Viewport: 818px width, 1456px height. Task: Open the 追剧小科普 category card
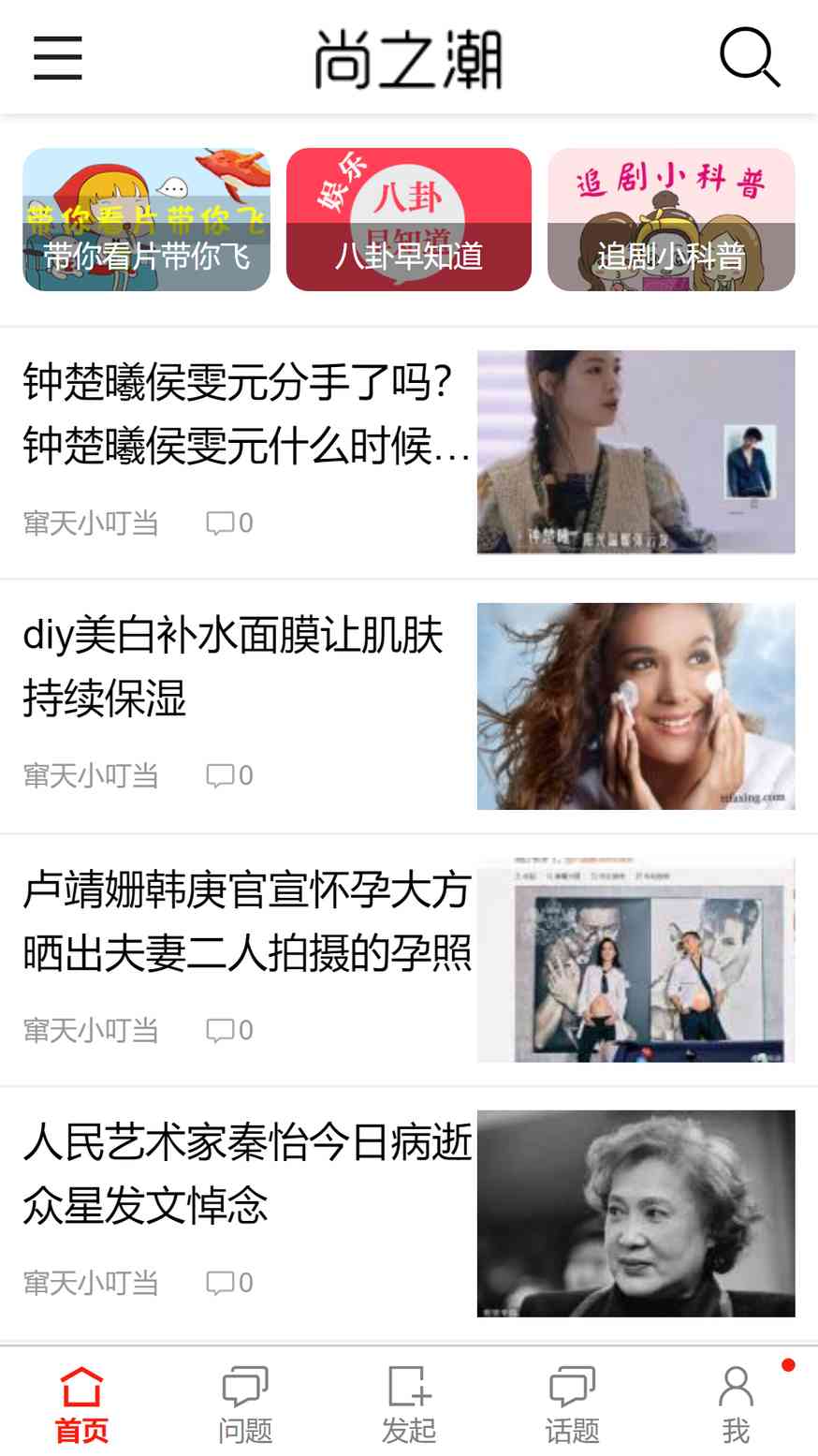click(671, 220)
